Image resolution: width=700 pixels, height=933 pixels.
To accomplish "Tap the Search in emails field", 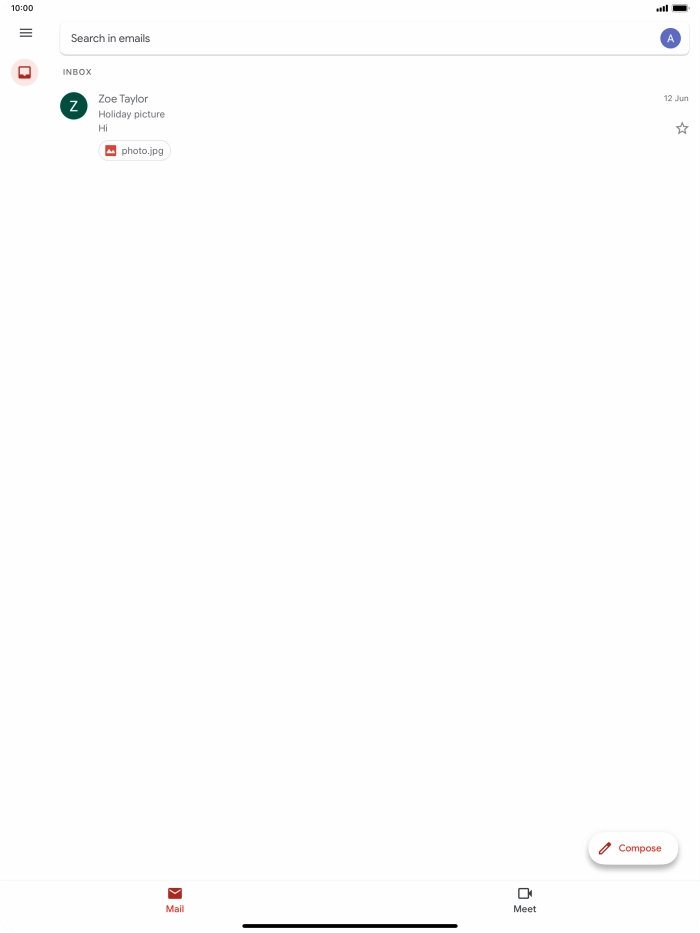I will pos(350,38).
